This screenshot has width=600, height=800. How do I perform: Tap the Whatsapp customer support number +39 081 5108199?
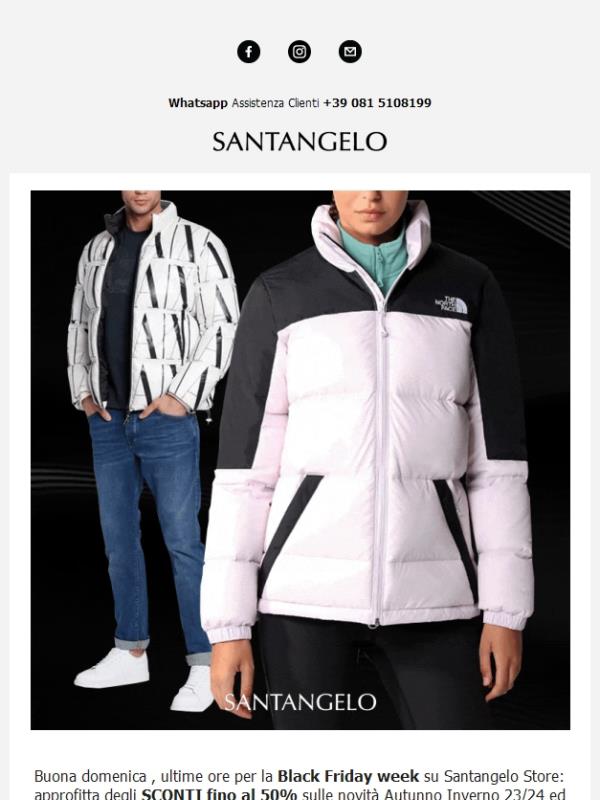[x=377, y=103]
